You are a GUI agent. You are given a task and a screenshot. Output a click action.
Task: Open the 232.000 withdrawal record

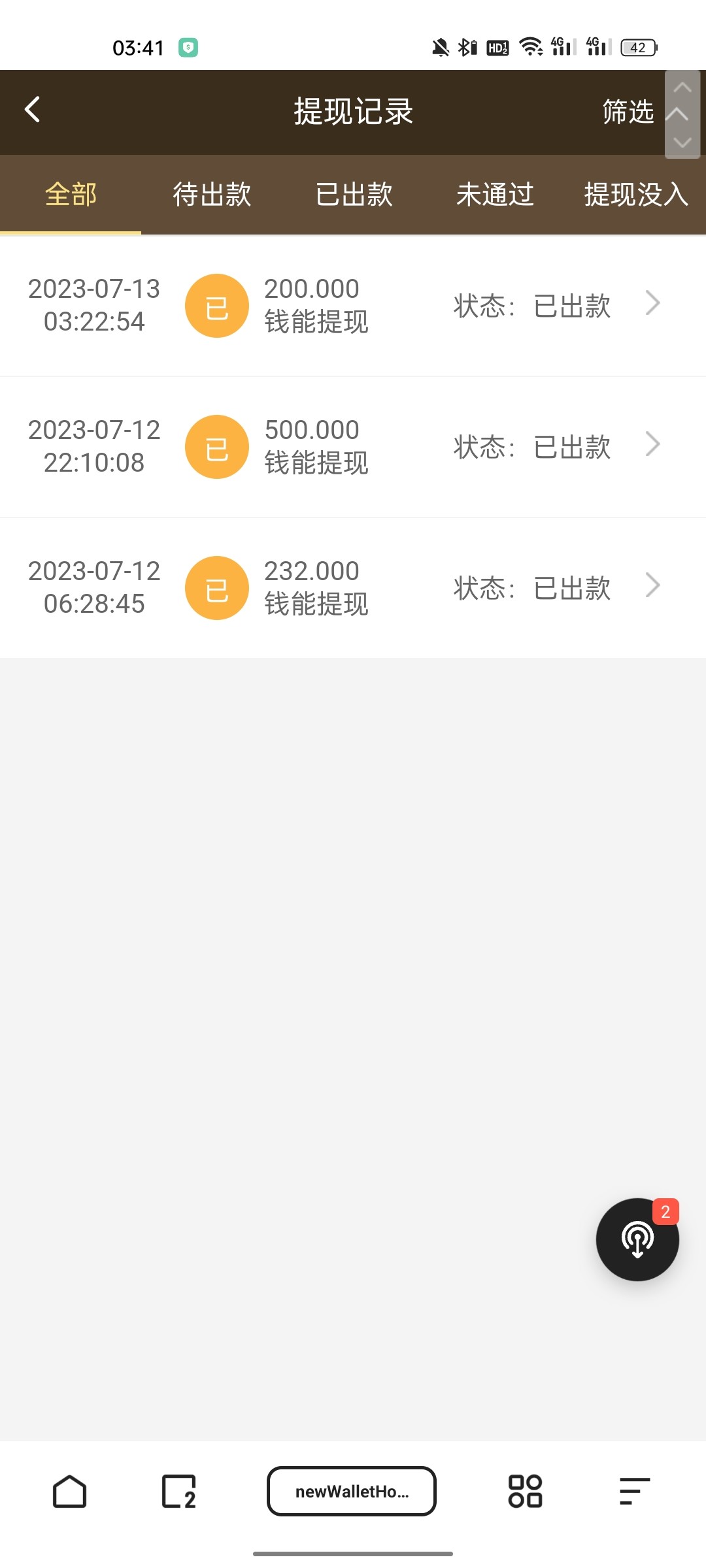click(x=353, y=588)
